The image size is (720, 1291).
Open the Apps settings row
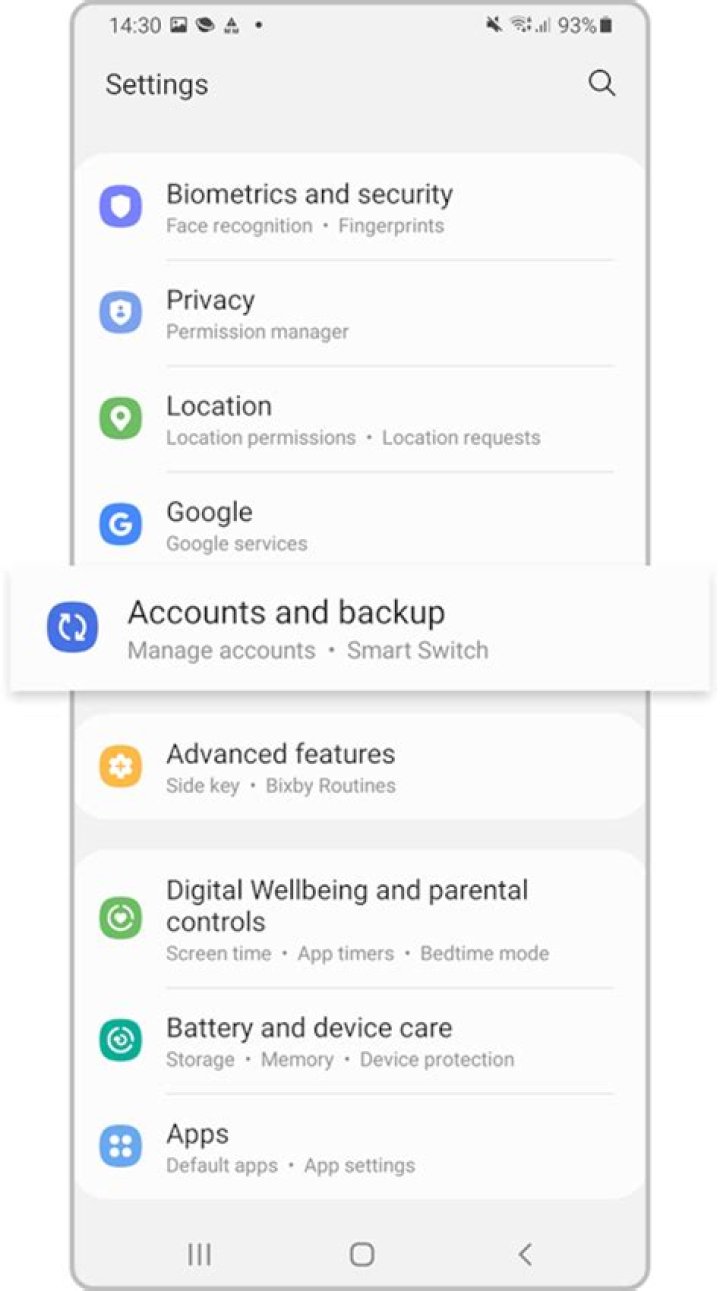pyautogui.click(x=290, y=1148)
